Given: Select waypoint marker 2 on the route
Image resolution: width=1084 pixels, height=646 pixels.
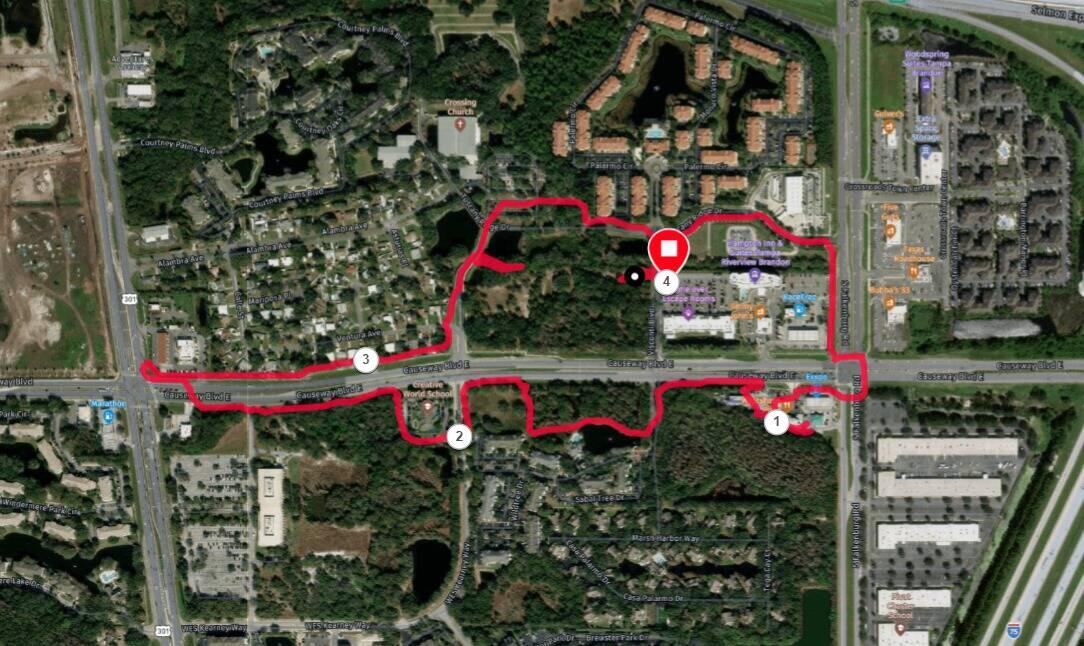Looking at the screenshot, I should click(x=458, y=436).
